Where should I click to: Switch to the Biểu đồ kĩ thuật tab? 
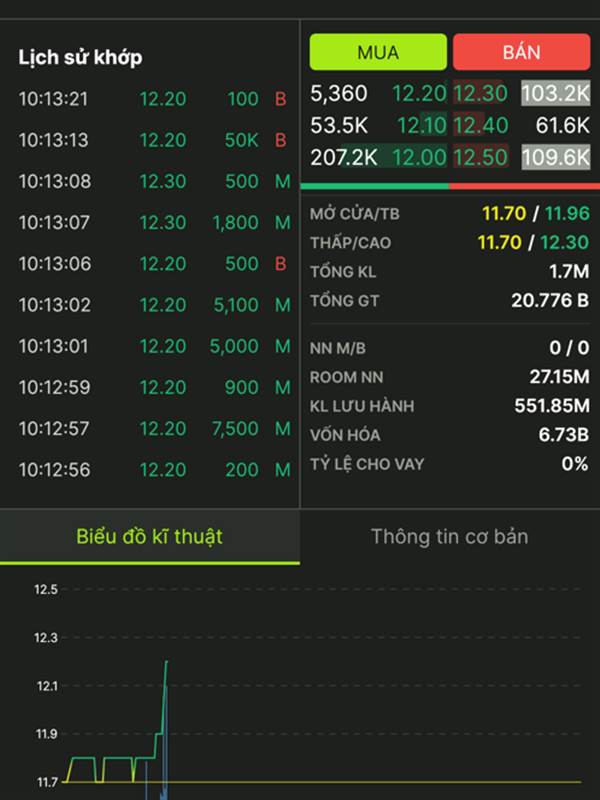pos(150,537)
